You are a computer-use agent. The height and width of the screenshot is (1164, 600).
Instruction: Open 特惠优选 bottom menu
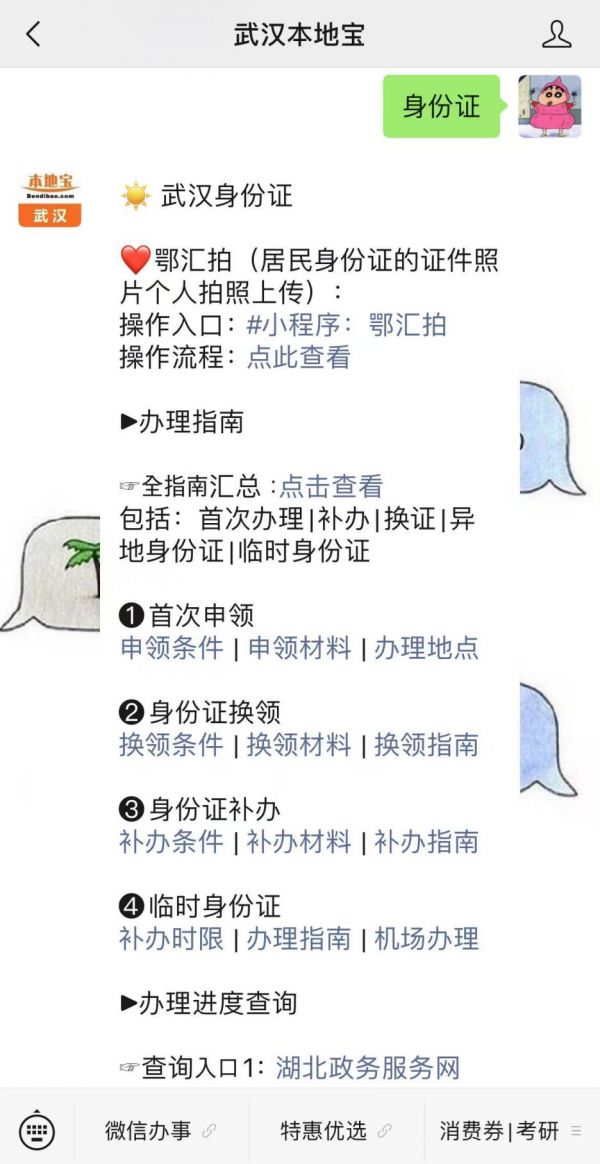(x=335, y=1131)
